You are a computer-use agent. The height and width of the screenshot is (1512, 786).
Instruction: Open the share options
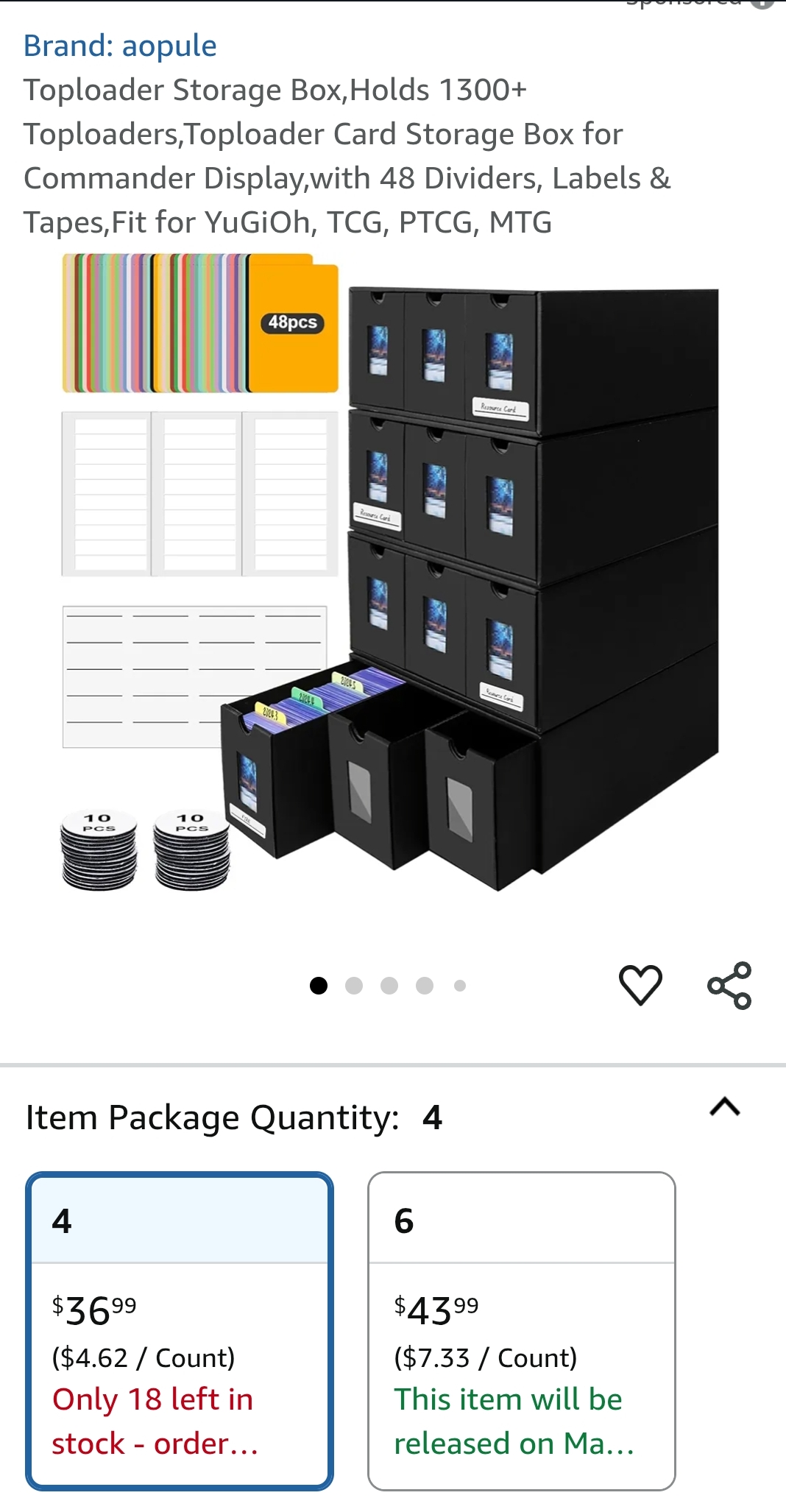click(730, 983)
